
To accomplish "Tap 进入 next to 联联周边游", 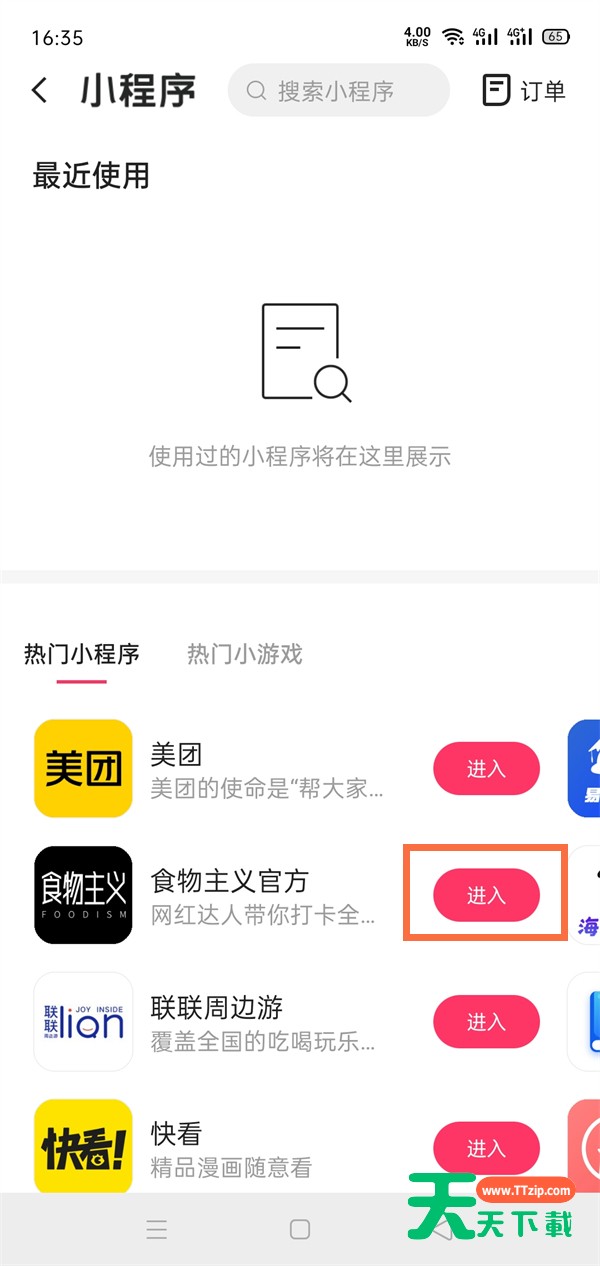I will 486,1021.
